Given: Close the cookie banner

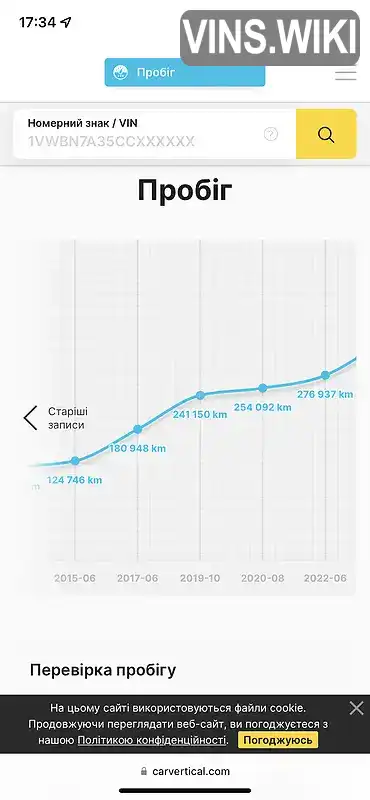Looking at the screenshot, I should 356,708.
